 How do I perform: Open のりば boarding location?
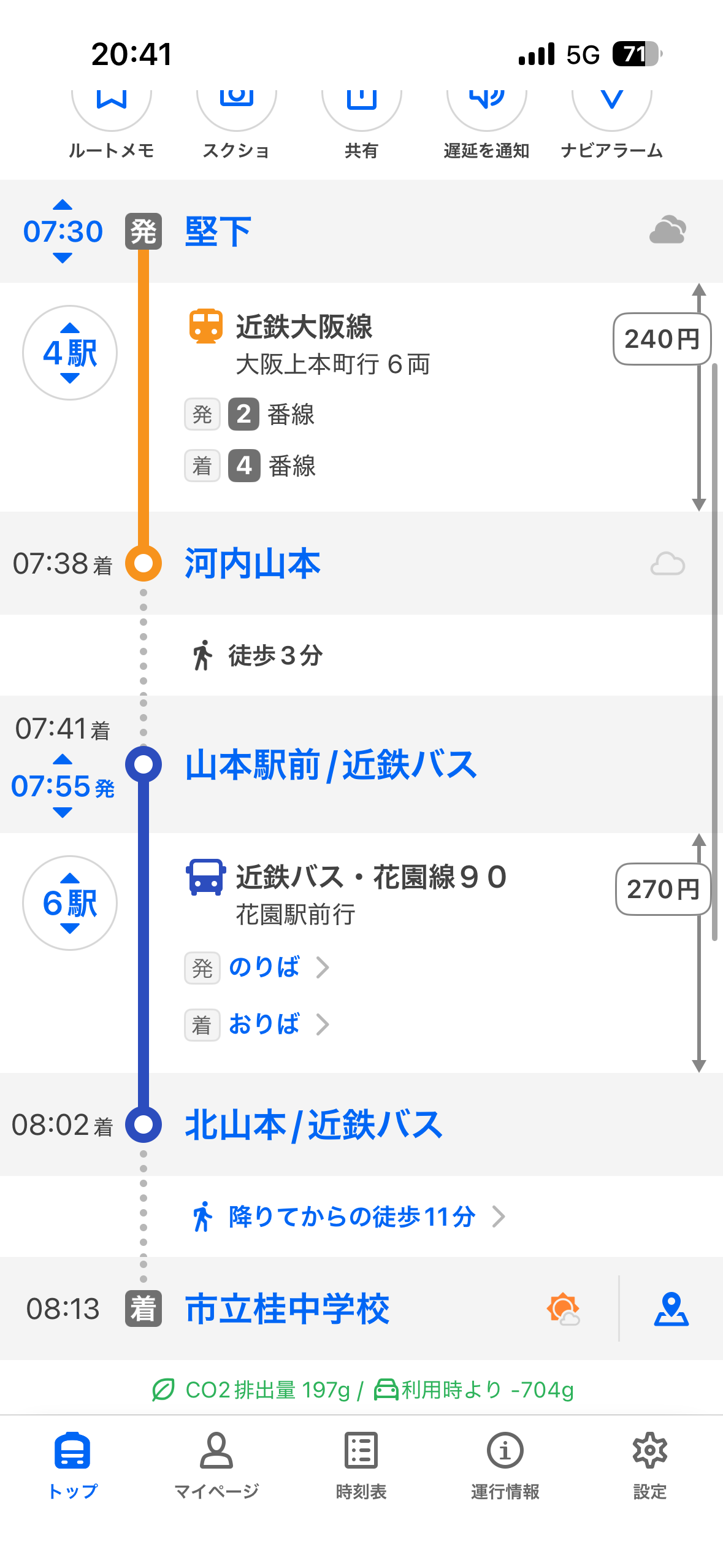[x=265, y=967]
